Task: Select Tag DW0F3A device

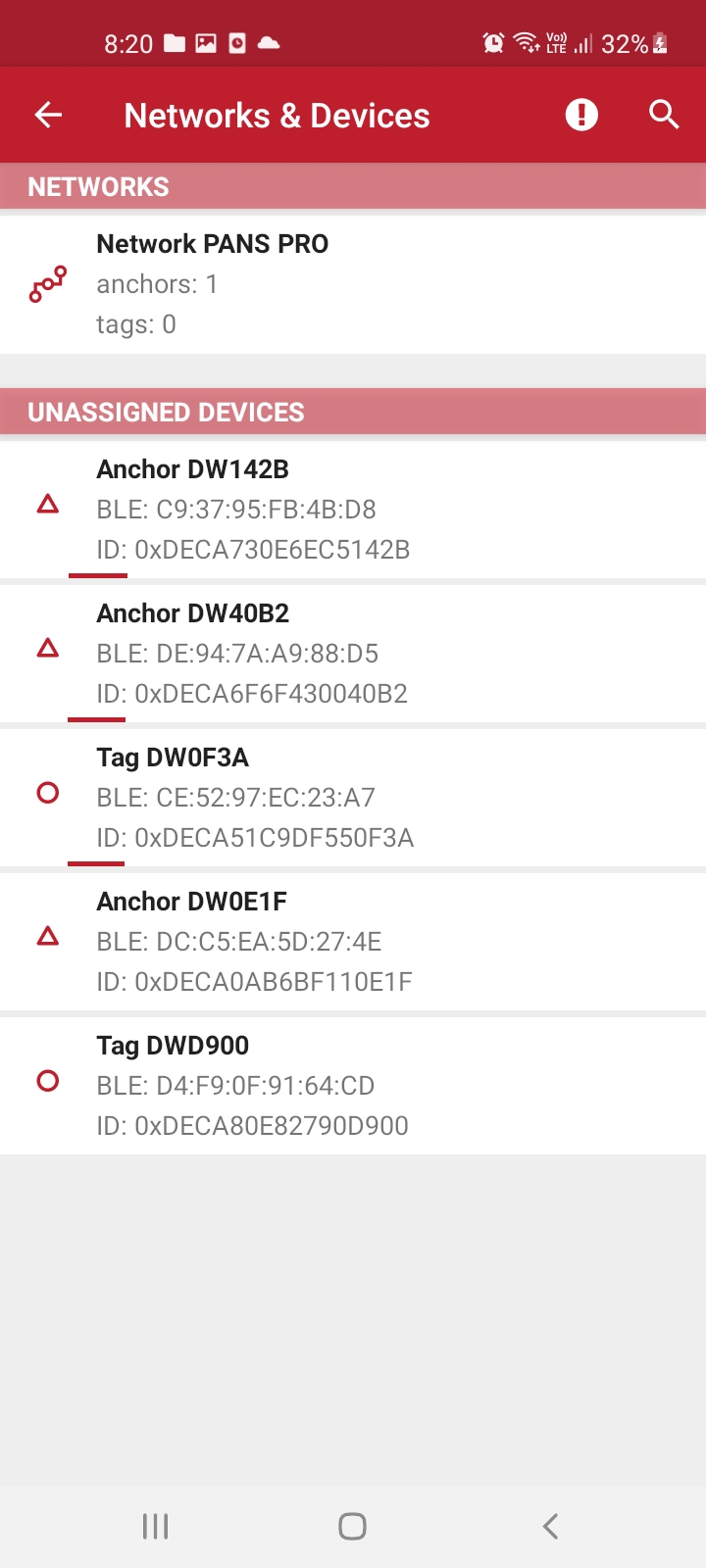Action: click(353, 798)
